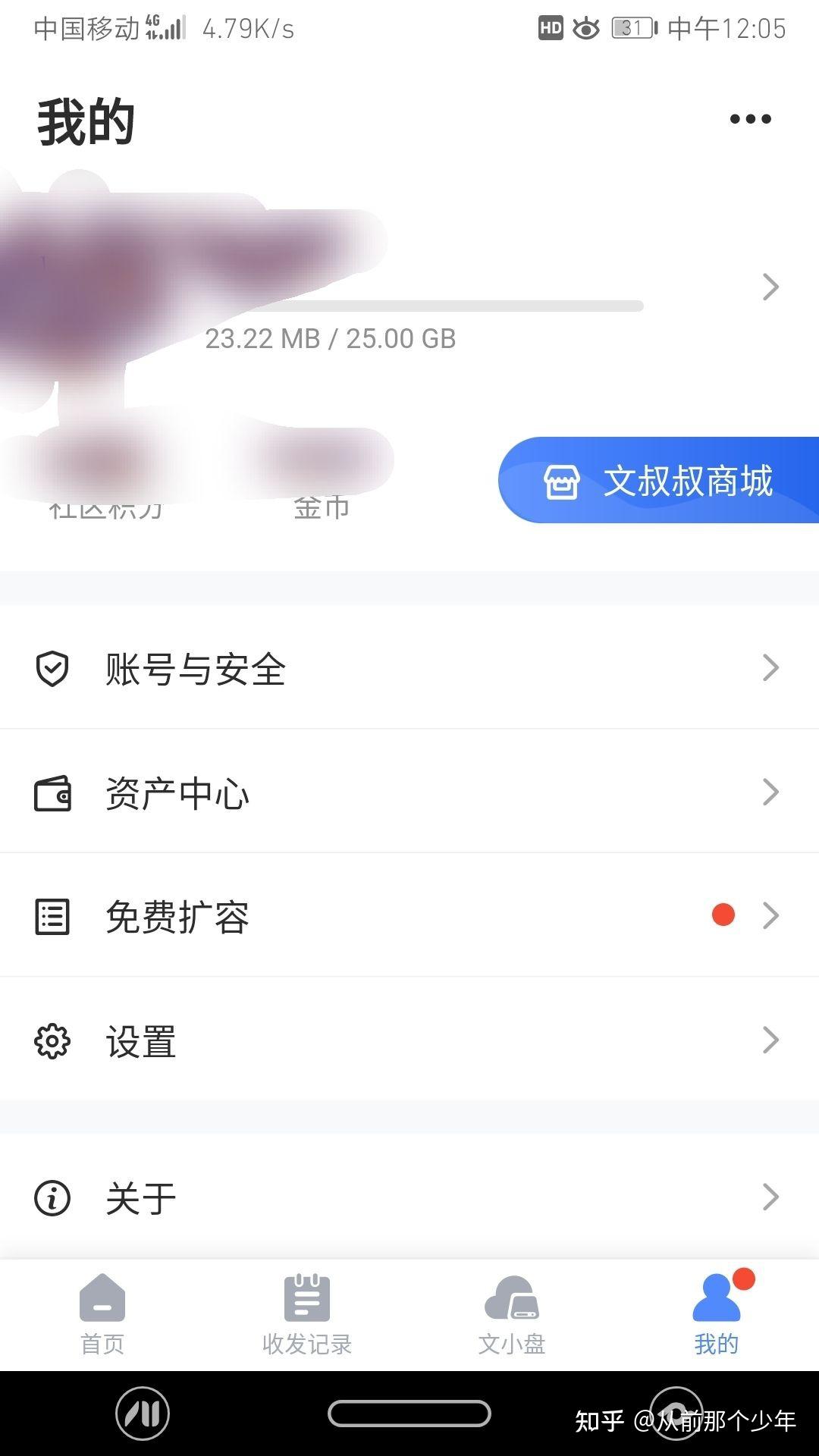The image size is (819, 1456).
Task: Go to 资产中心
Action: click(x=409, y=792)
